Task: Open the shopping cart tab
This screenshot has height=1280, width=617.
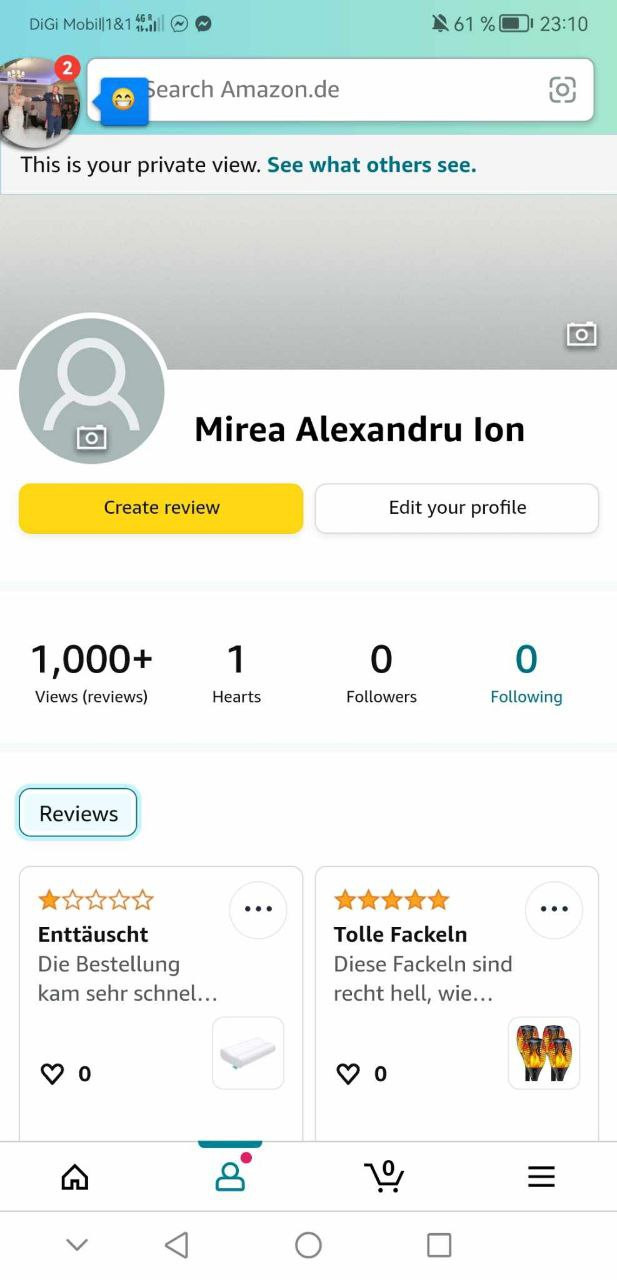Action: [x=384, y=1177]
